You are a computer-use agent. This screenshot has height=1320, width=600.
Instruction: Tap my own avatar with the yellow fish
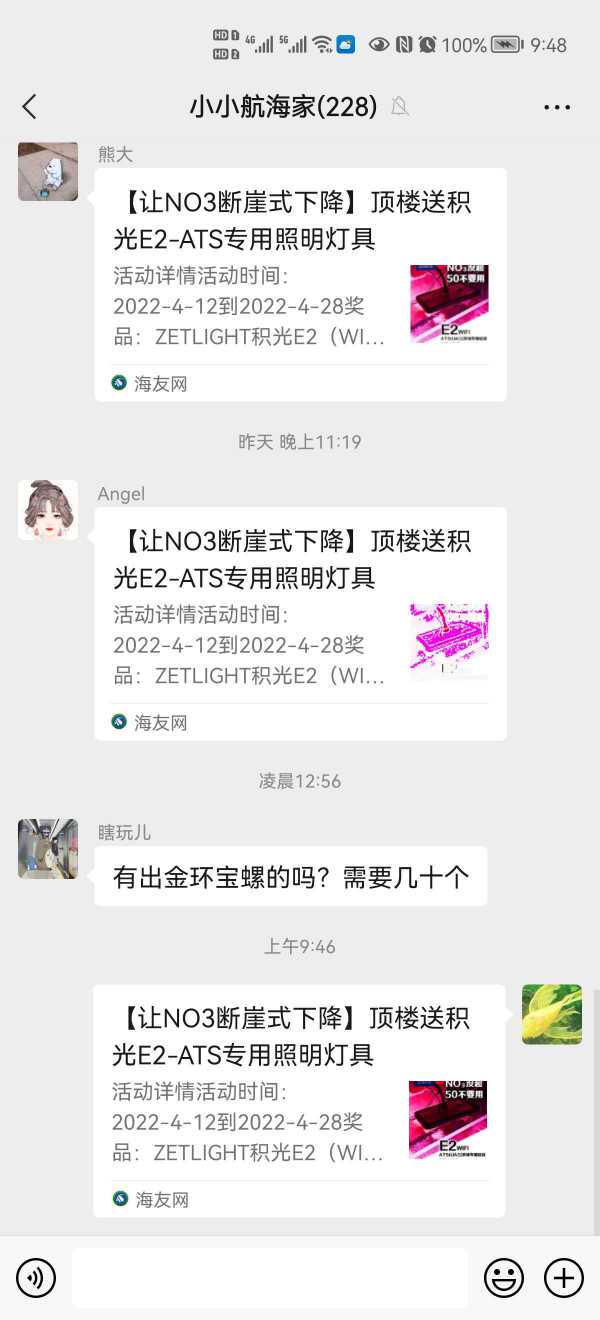(552, 1014)
